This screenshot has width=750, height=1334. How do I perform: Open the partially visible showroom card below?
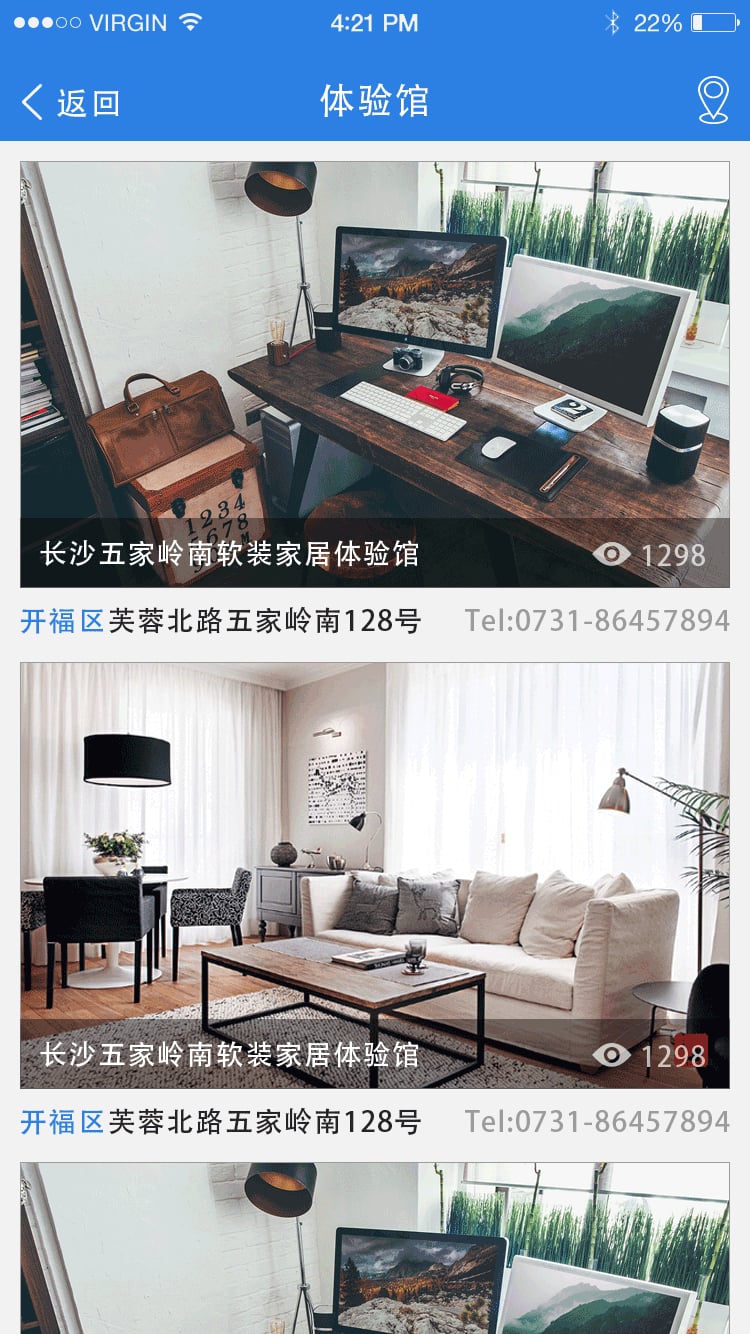(x=375, y=1248)
